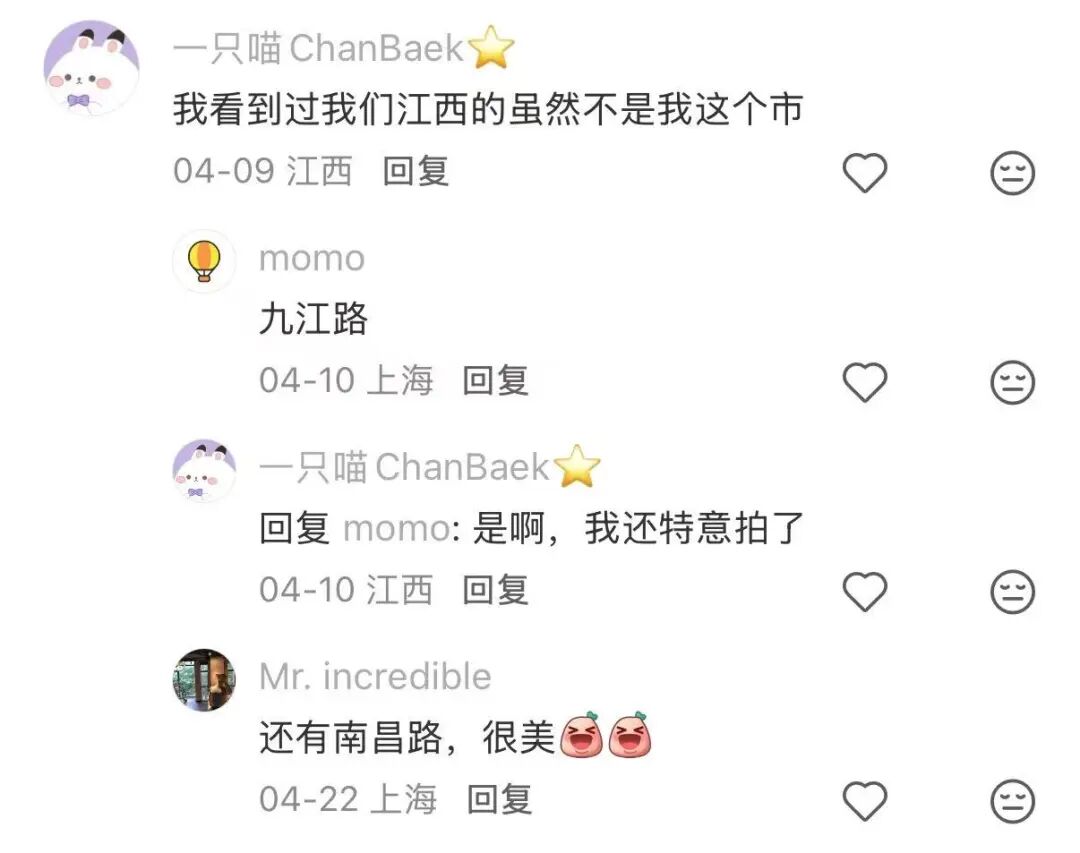The width and height of the screenshot is (1080, 853).
Task: Open the top commenter 一只喵ChanBaek's avatar
Action: 89,68
